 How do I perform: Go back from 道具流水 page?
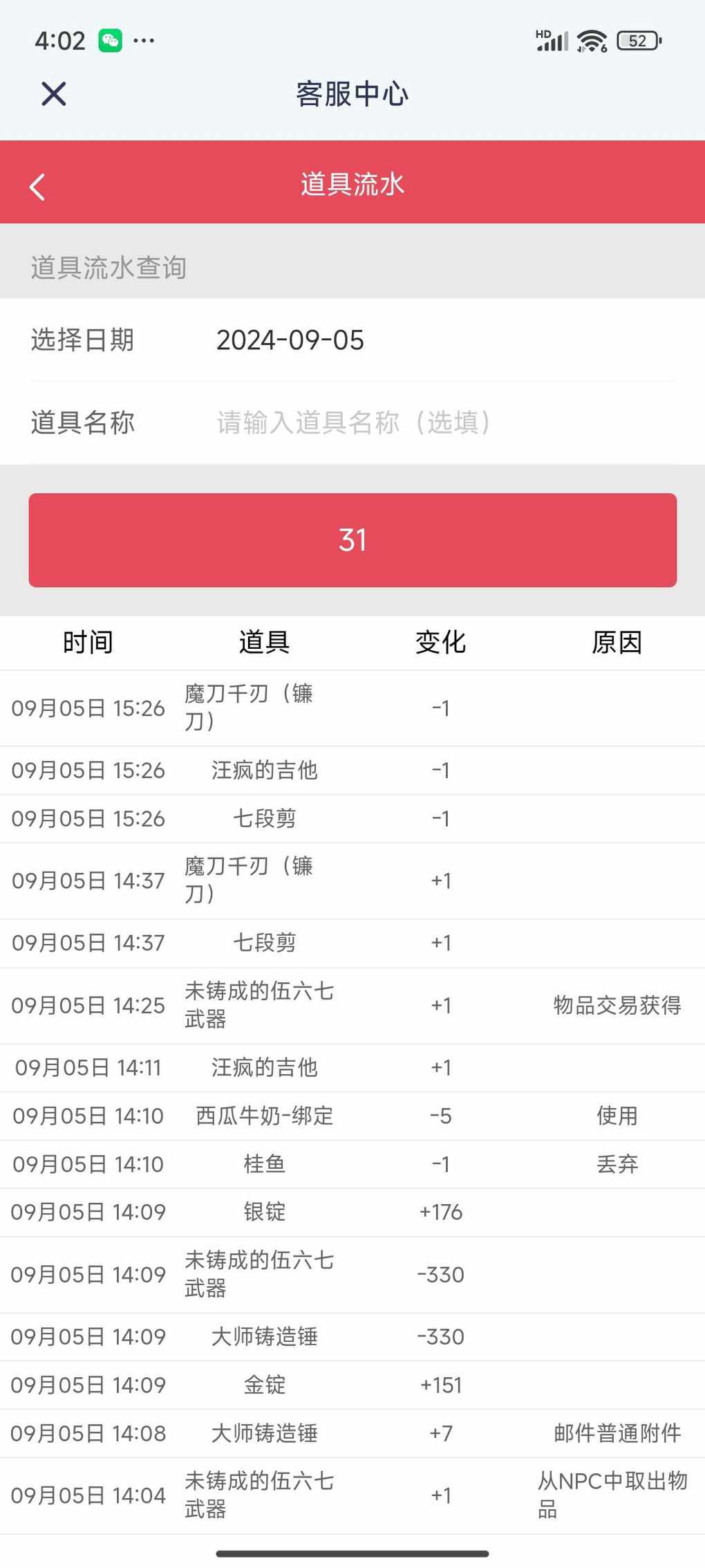(x=37, y=186)
